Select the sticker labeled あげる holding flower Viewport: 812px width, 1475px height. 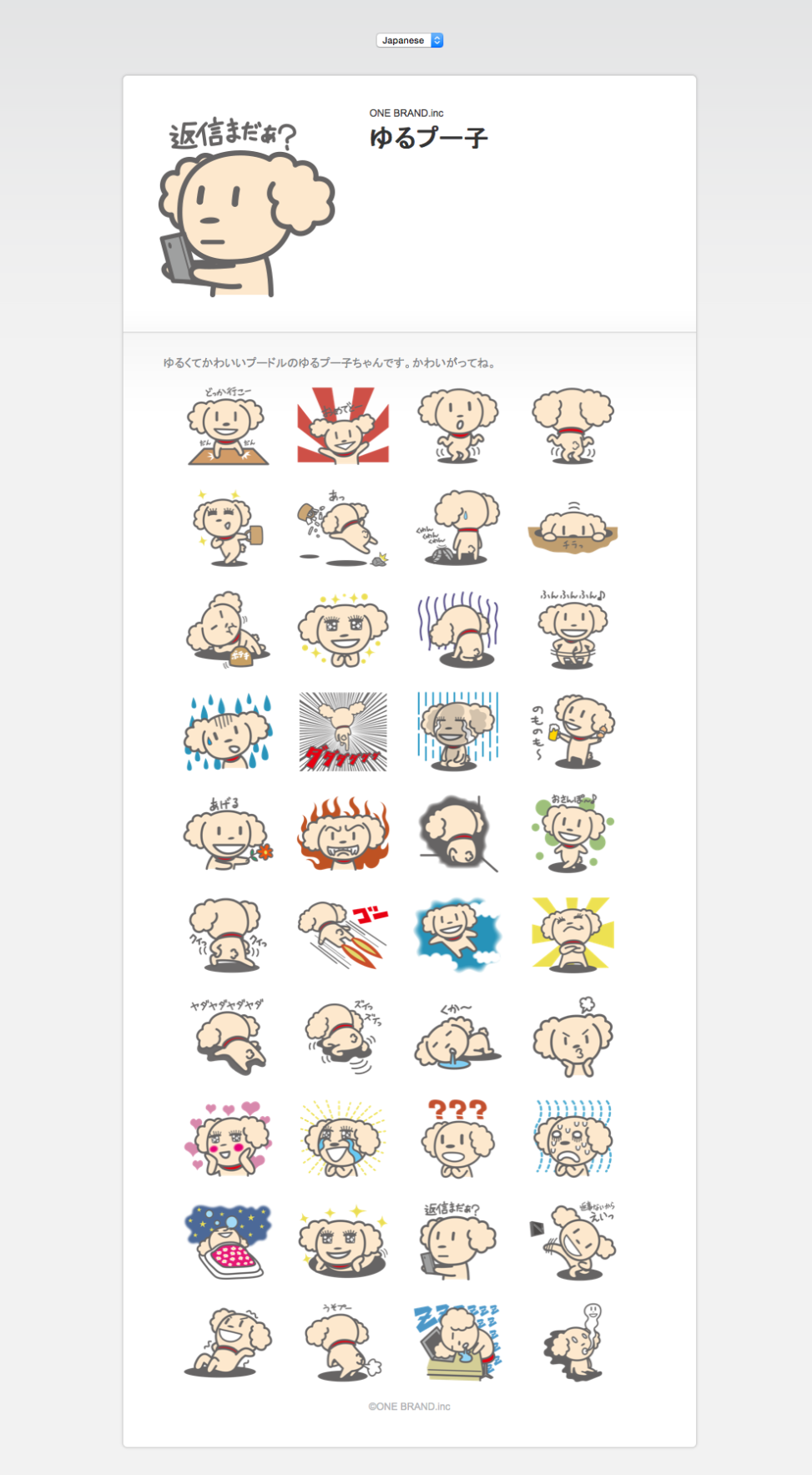pyautogui.click(x=229, y=833)
